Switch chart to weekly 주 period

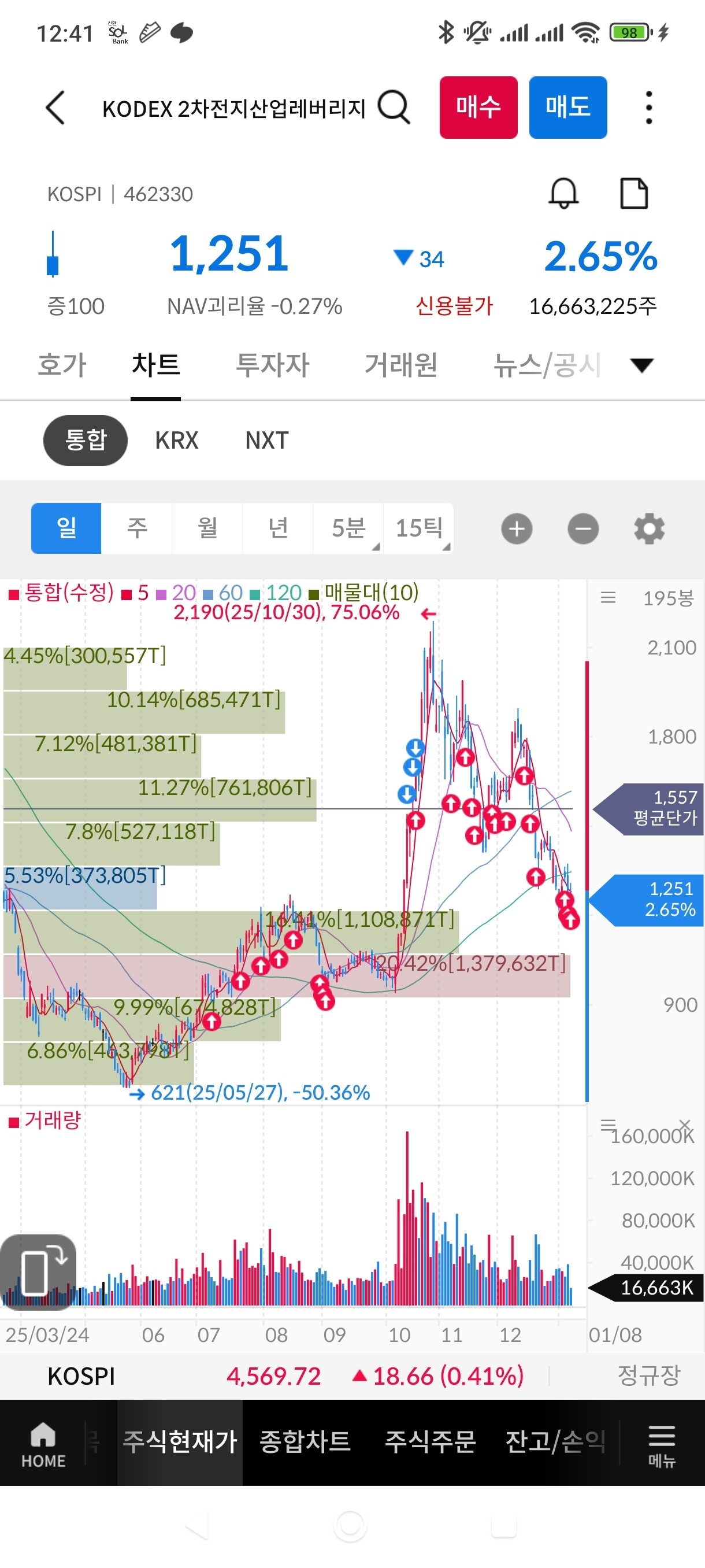[x=137, y=528]
